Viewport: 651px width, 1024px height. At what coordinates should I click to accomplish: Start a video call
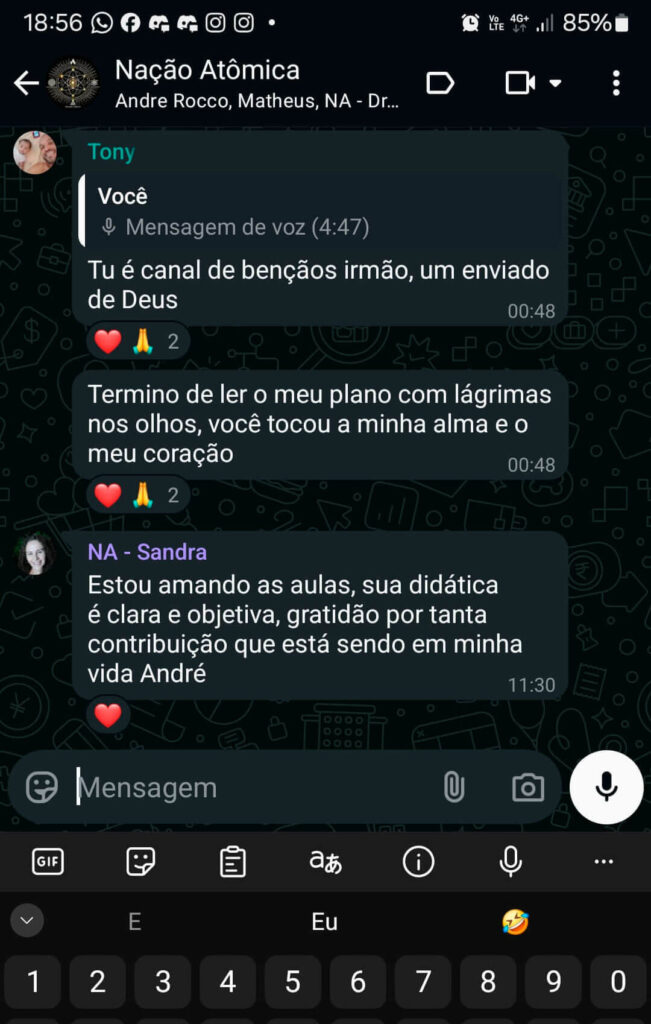[x=521, y=83]
